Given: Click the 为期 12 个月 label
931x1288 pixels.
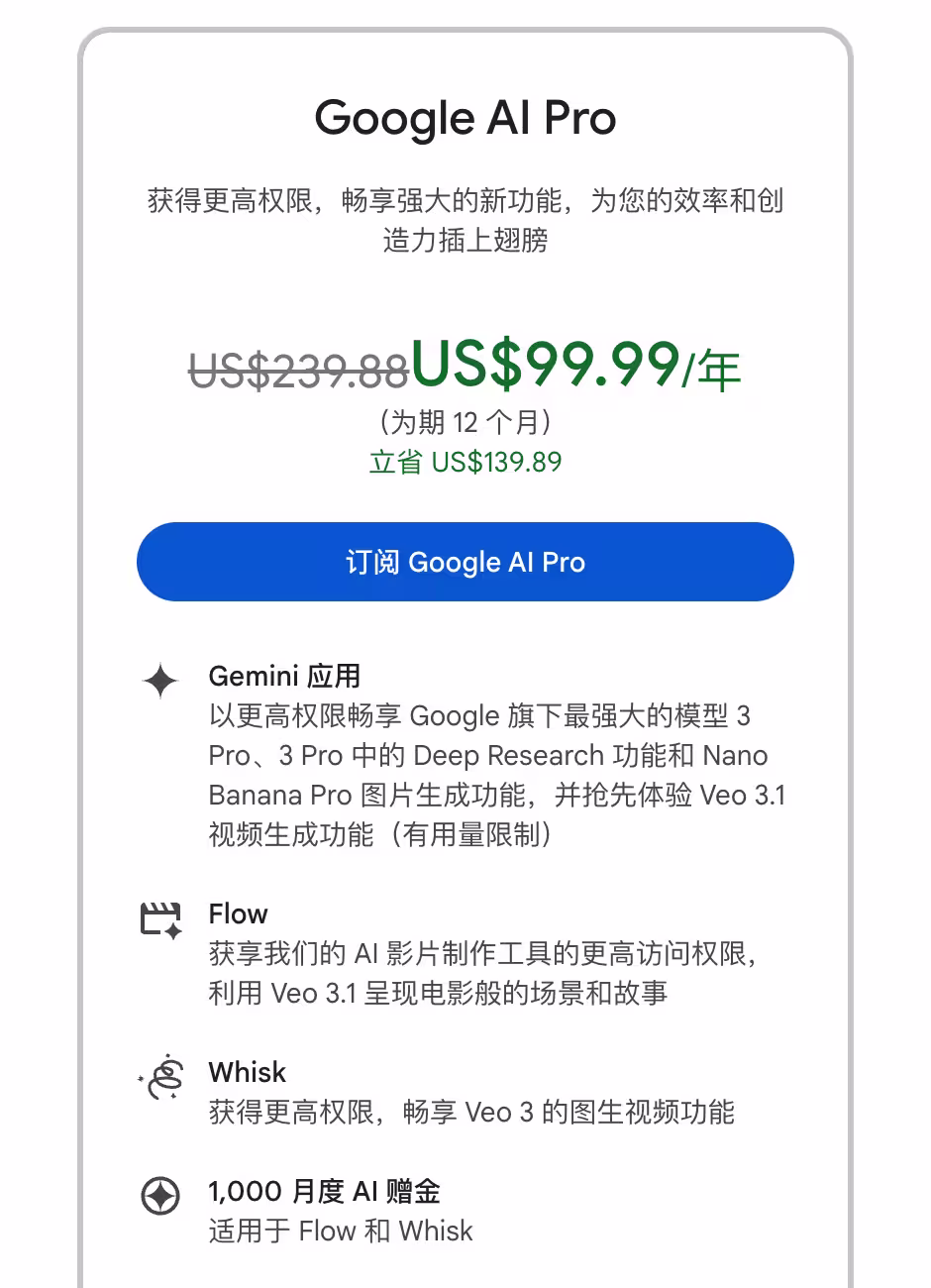Looking at the screenshot, I should point(465,422).
